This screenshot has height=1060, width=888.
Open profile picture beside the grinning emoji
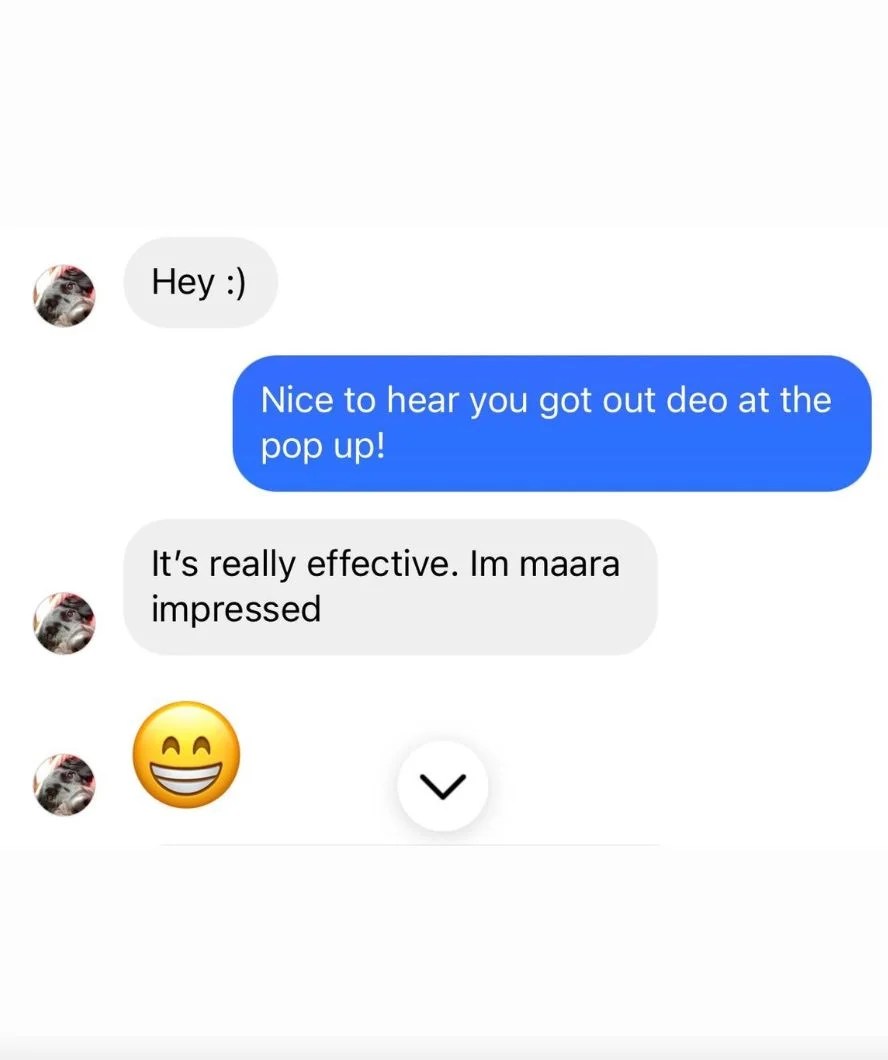coord(64,785)
